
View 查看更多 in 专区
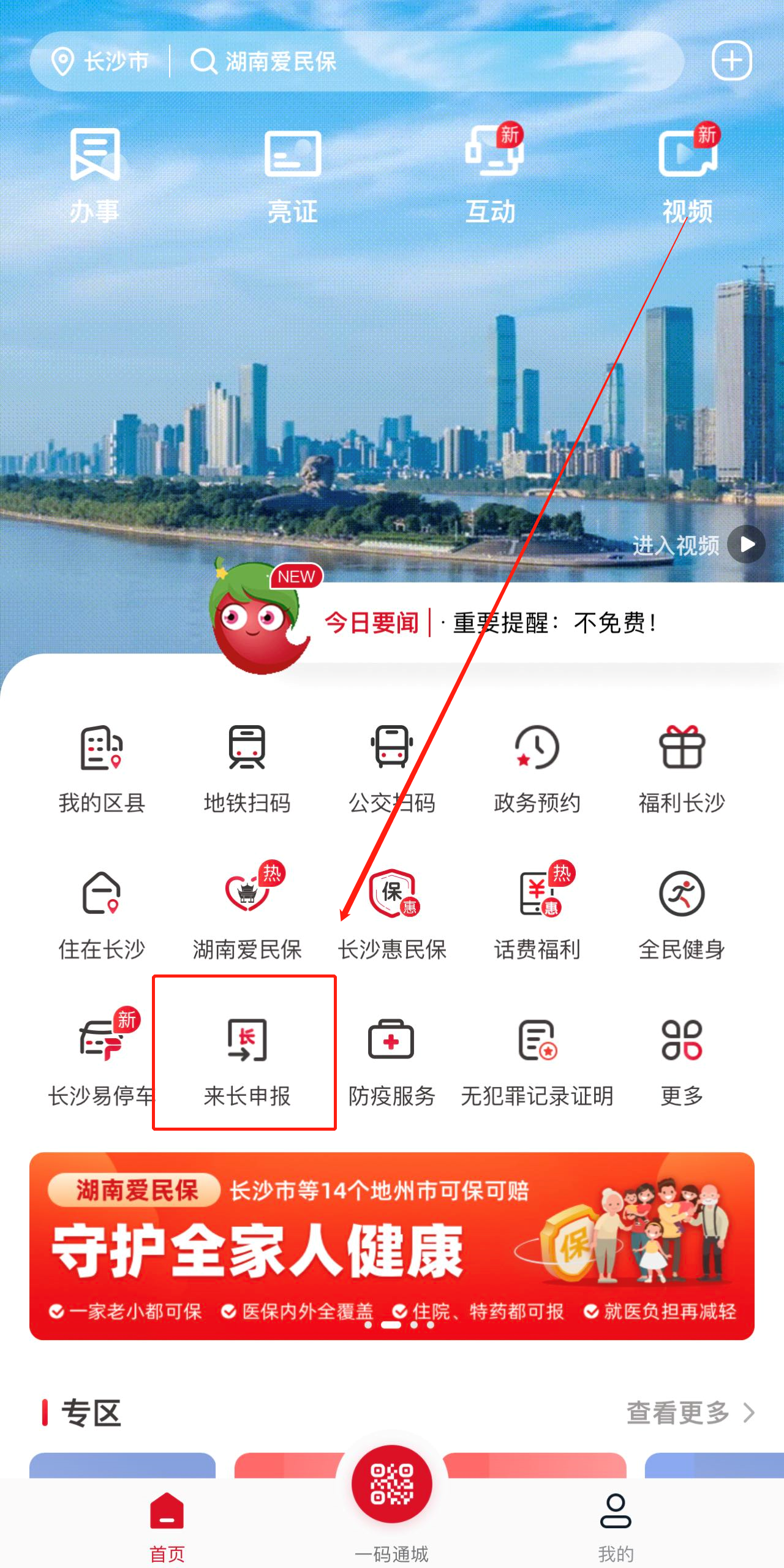coord(689,1413)
